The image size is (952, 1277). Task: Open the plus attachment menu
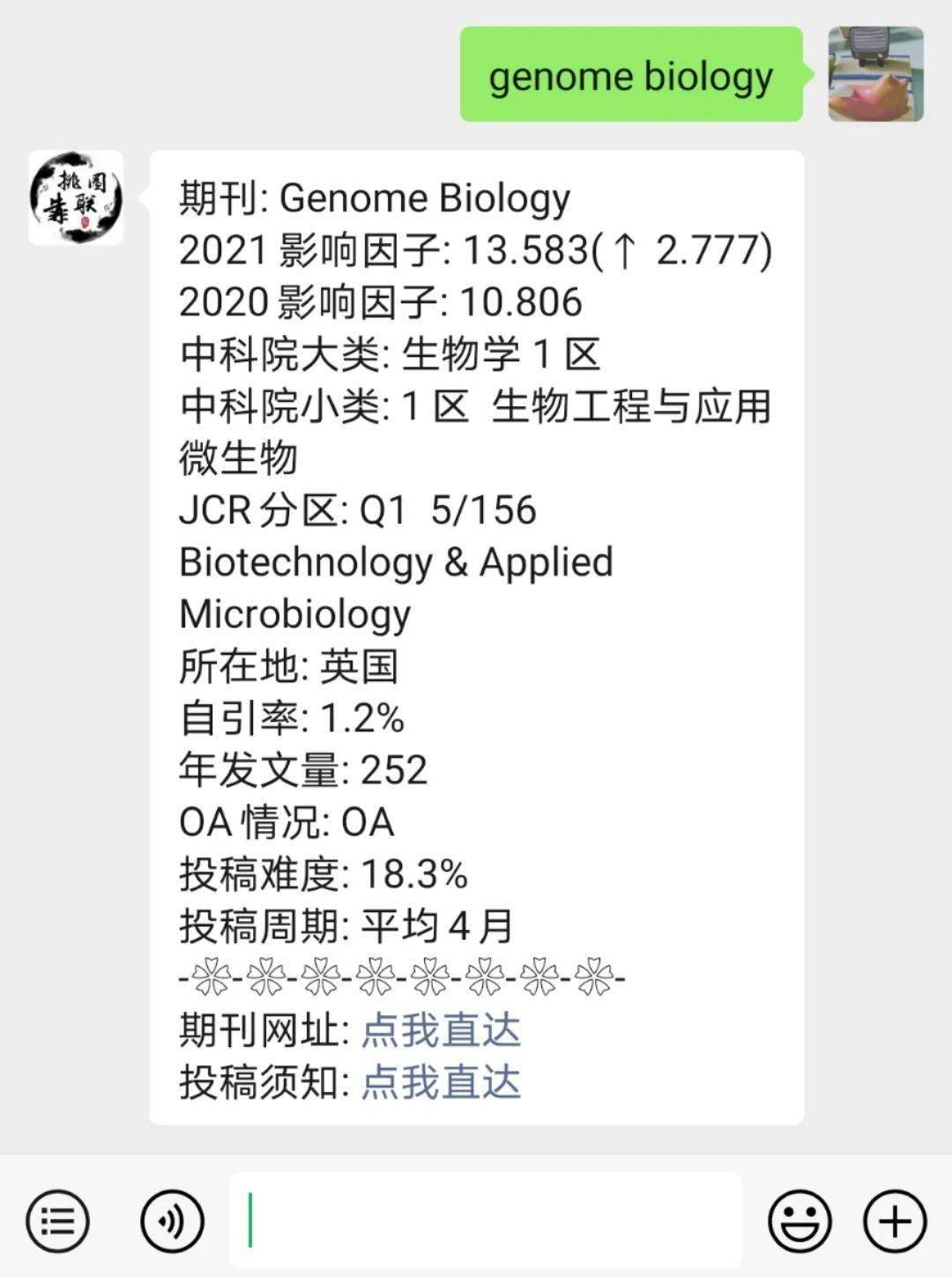(x=895, y=1221)
